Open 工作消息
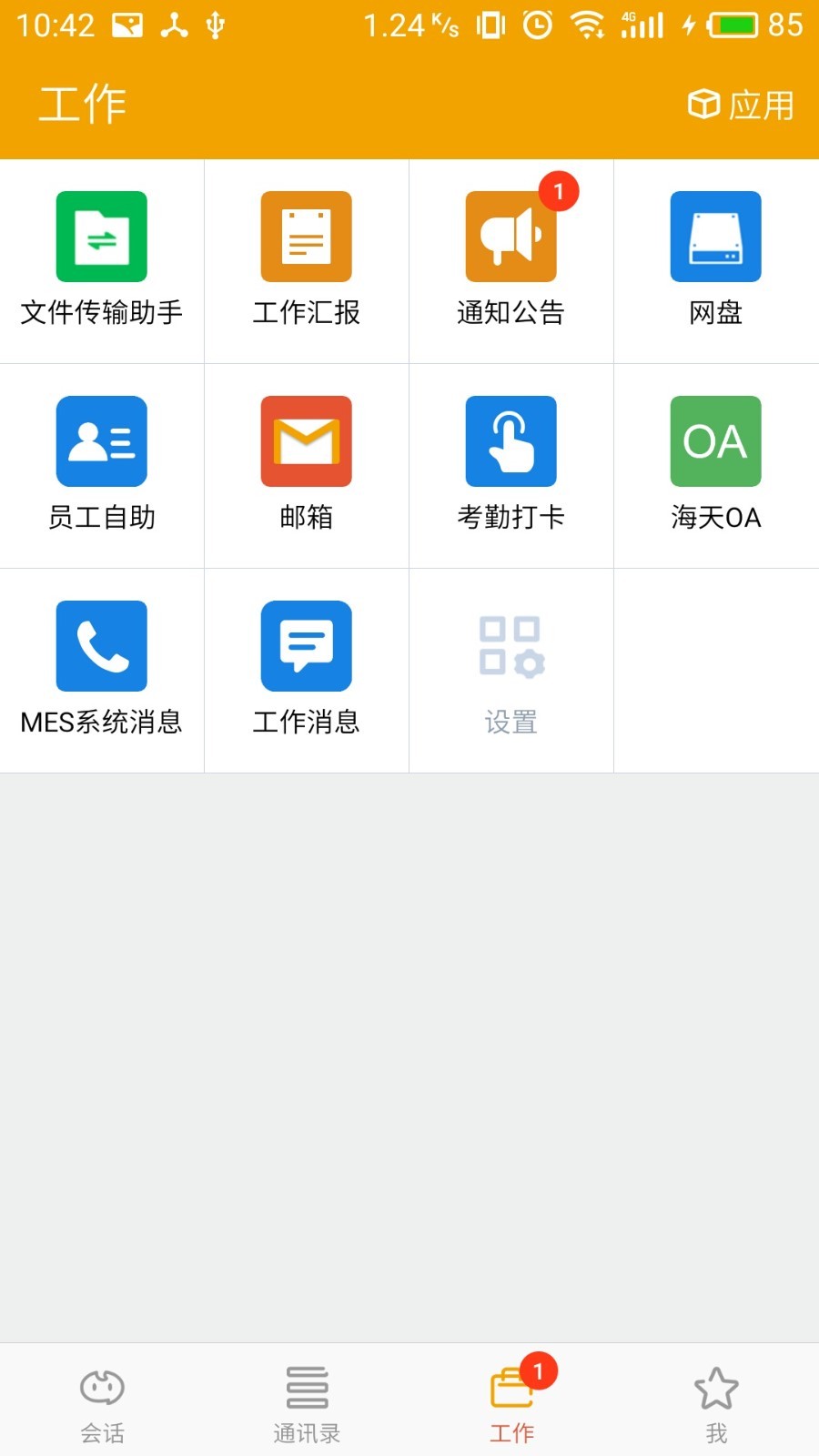 click(x=307, y=670)
